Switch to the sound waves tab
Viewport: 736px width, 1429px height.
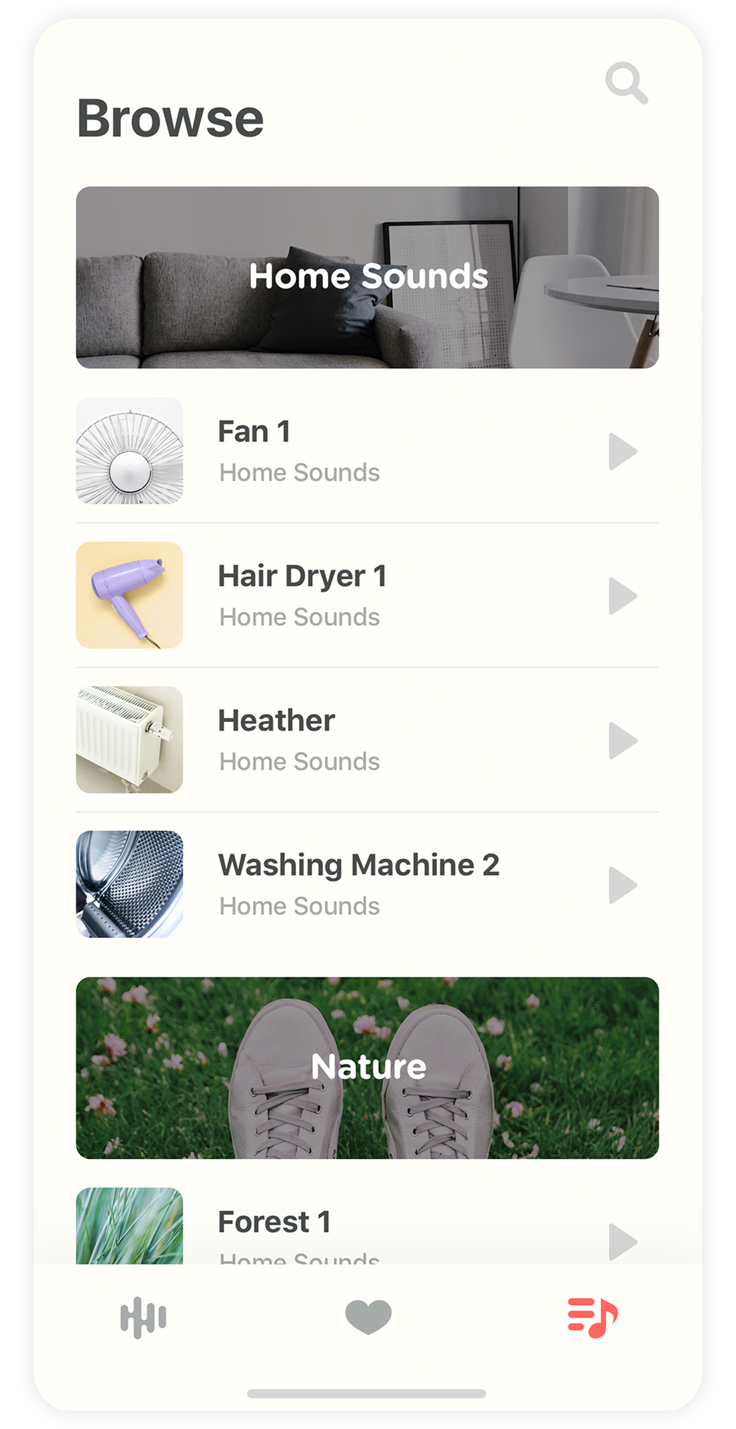pos(143,1317)
